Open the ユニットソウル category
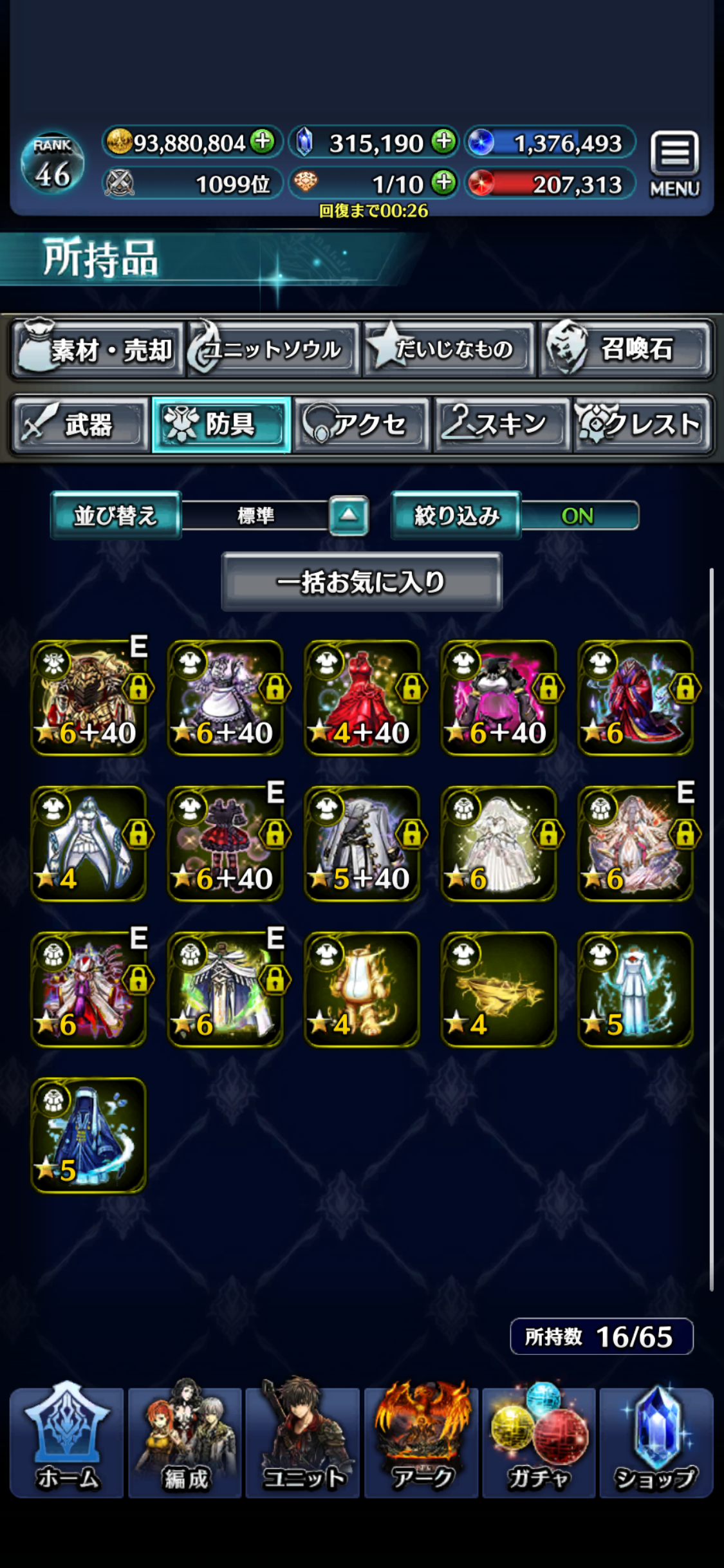 point(272,350)
